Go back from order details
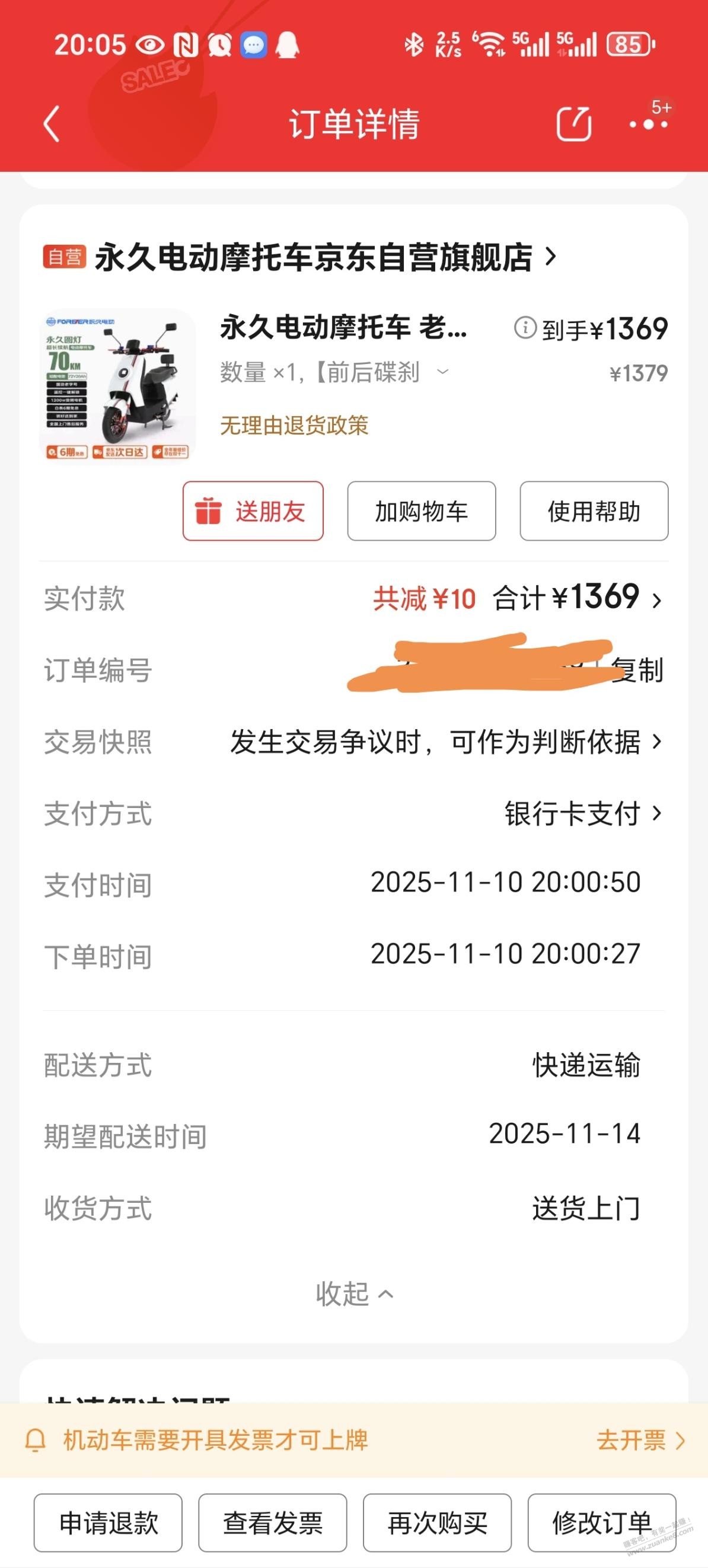The width and height of the screenshot is (708, 1568). click(52, 123)
